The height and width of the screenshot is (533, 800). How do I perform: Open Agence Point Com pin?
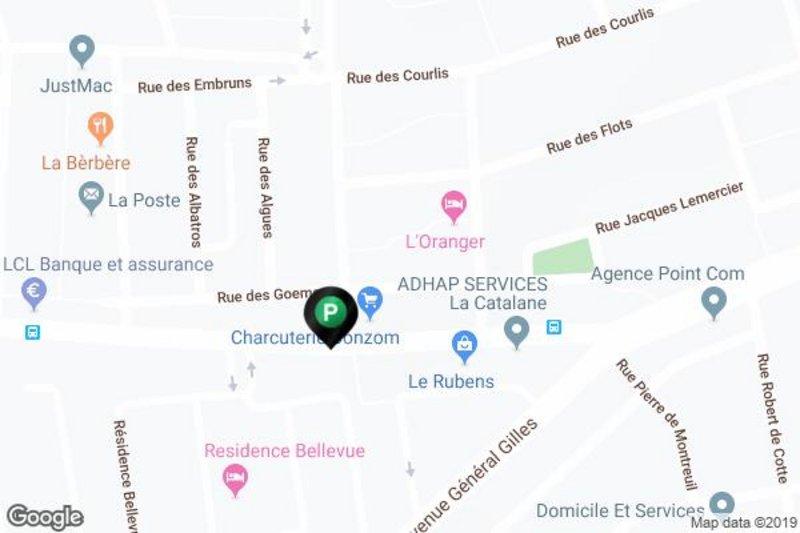coord(713,300)
